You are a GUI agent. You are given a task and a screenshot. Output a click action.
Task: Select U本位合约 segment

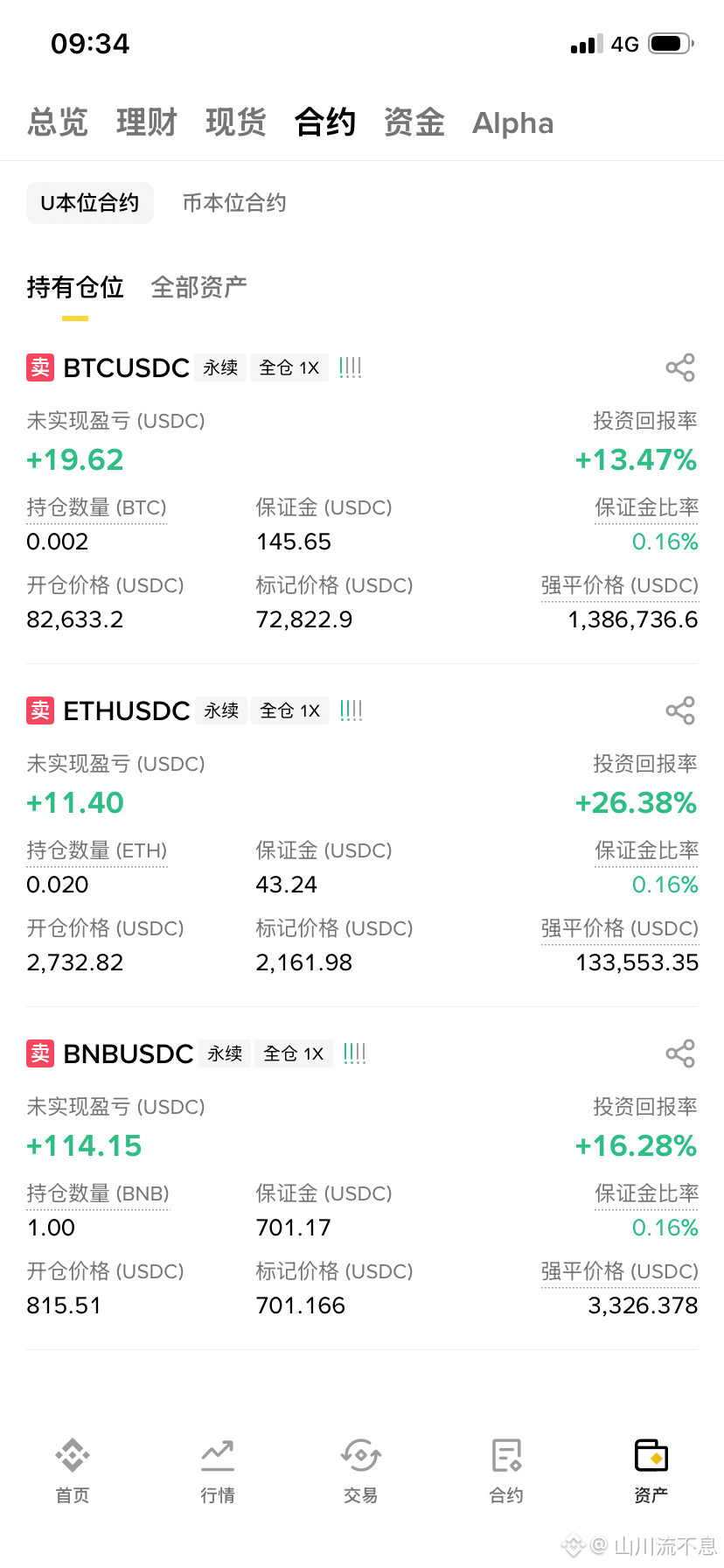90,203
